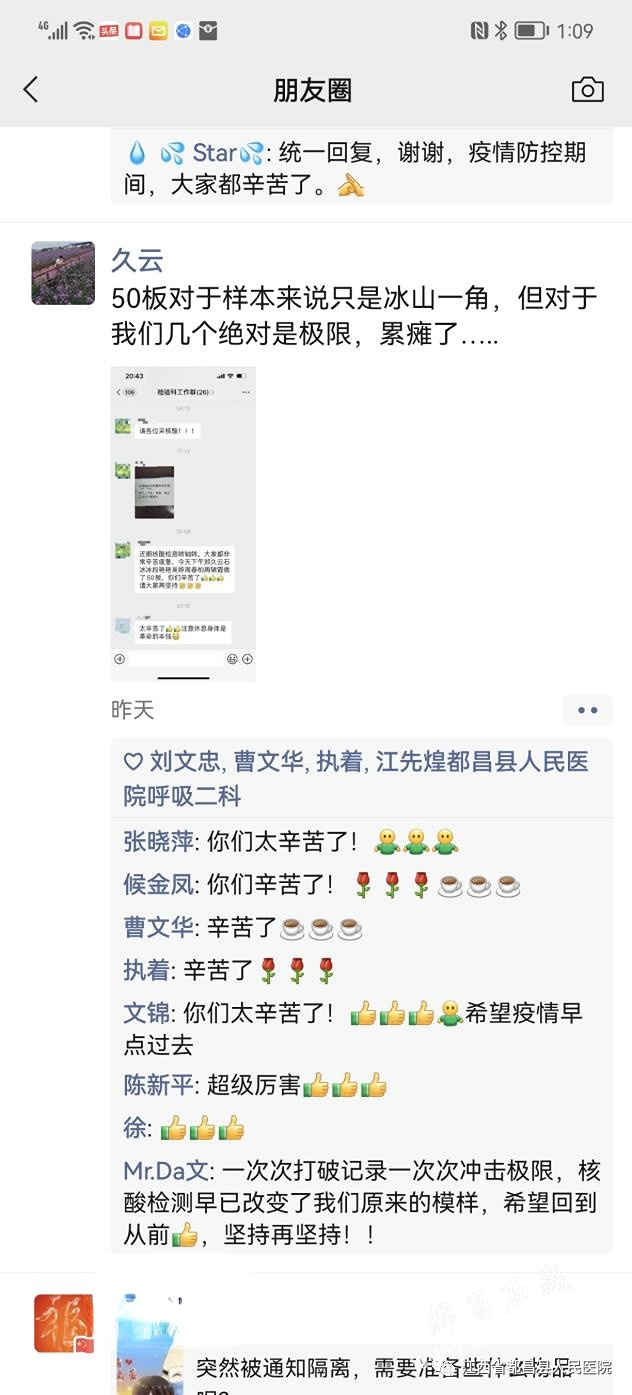Open commenter 张晓萍's profile
Screen dimensions: 632x1395
coord(158,842)
